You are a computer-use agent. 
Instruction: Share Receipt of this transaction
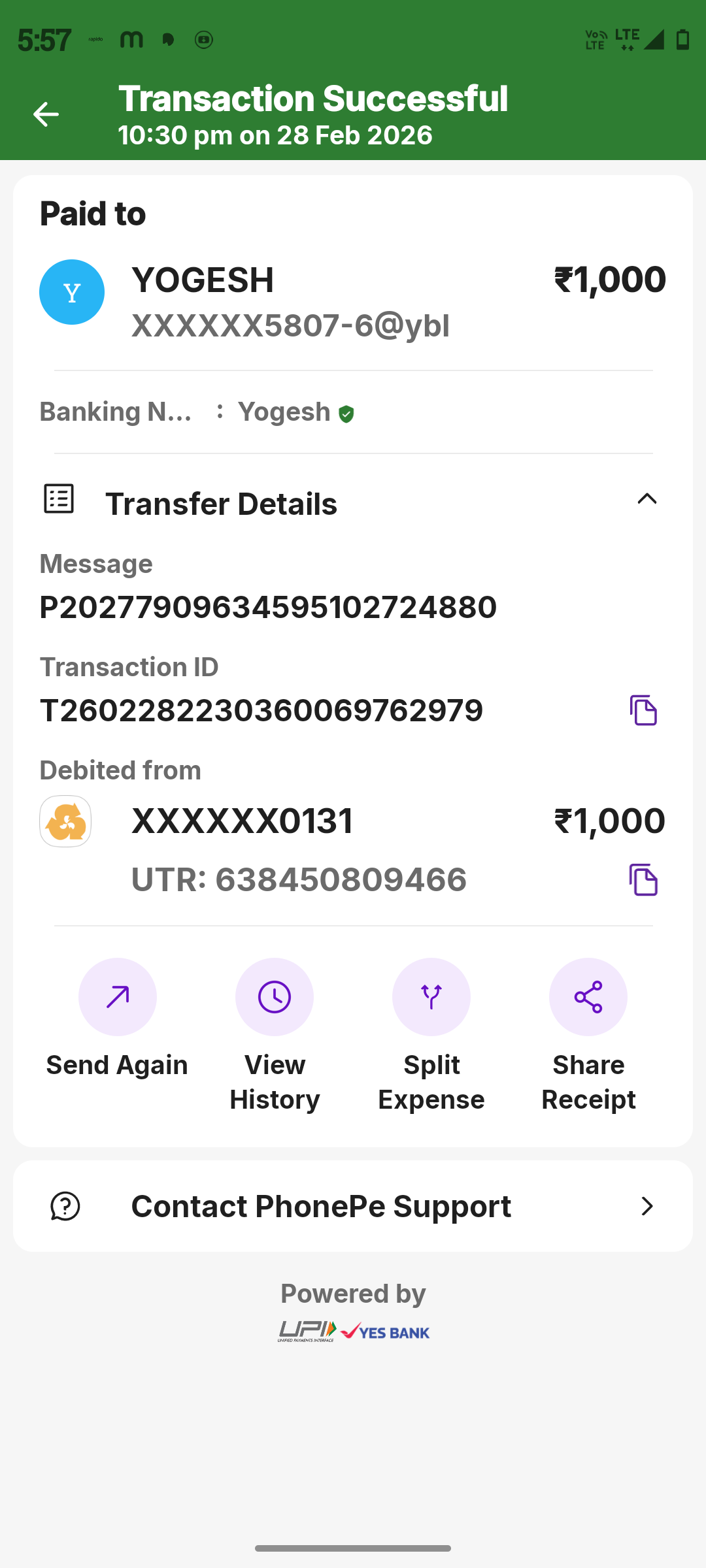[588, 997]
